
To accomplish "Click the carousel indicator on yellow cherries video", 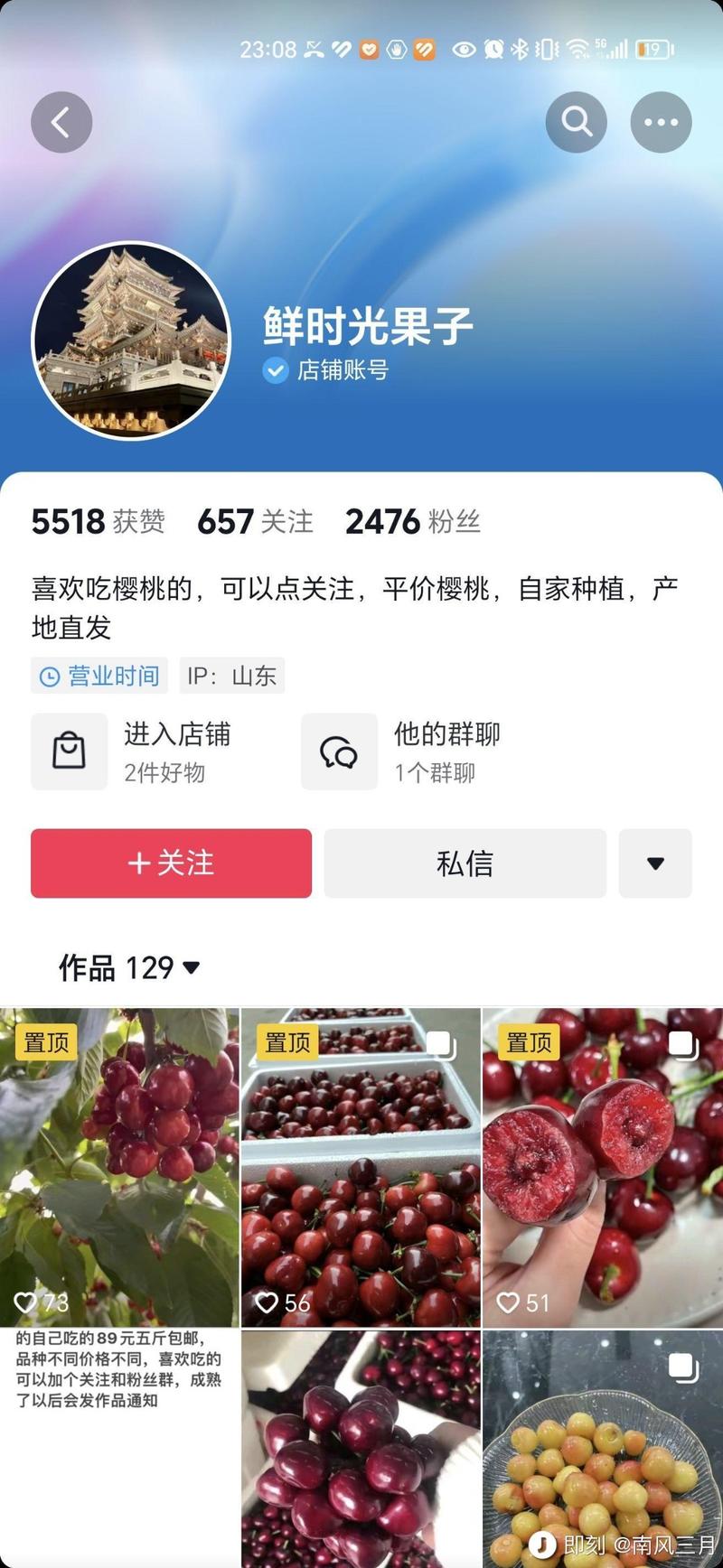I will pos(681,1366).
